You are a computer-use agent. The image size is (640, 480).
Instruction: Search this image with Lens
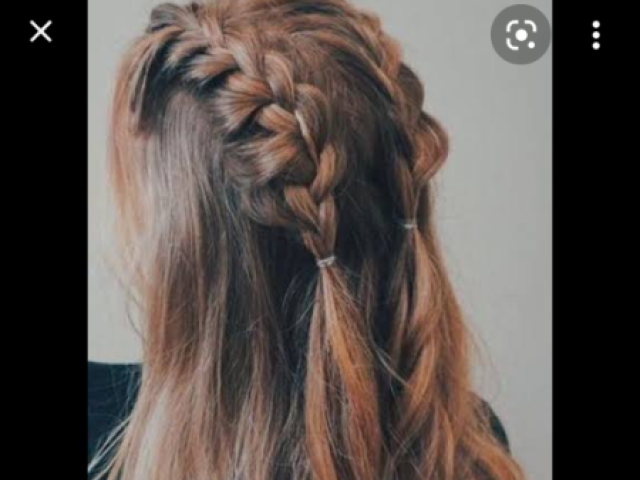520,35
